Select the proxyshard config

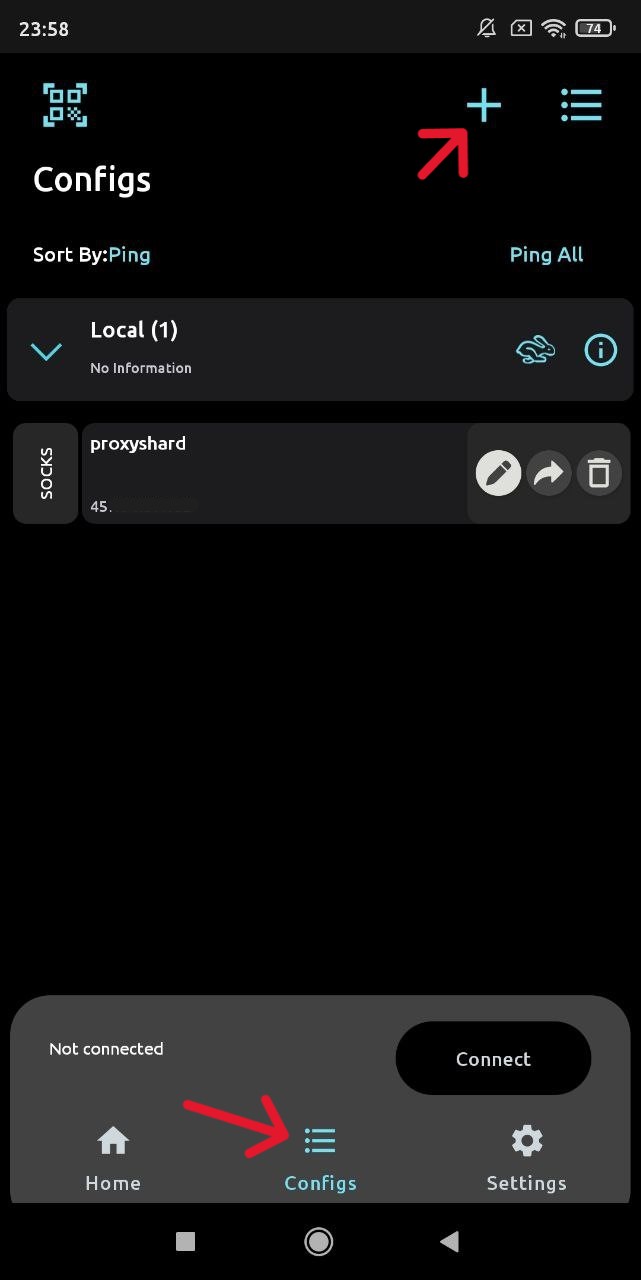point(273,473)
